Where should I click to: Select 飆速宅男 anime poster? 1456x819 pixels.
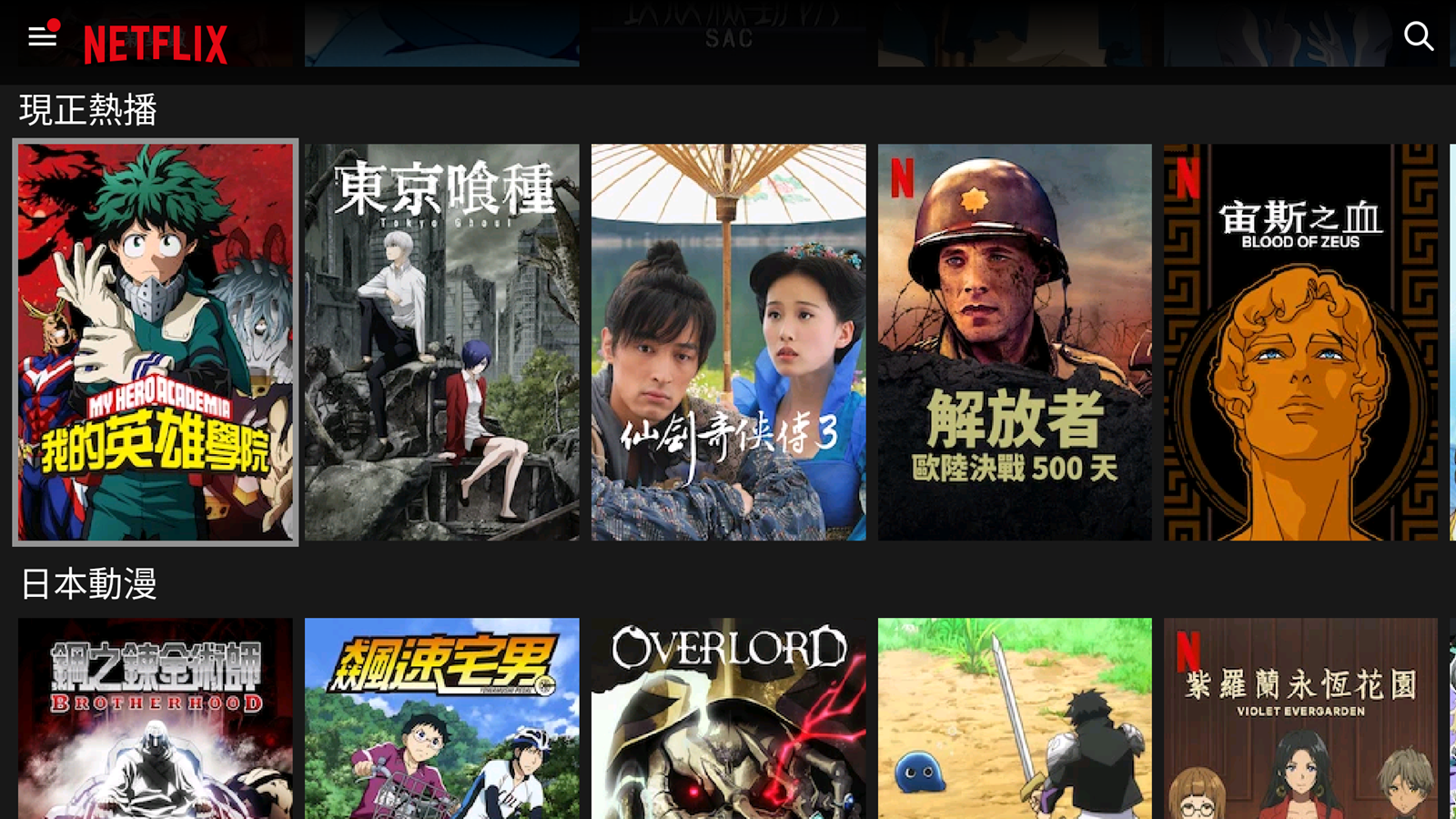[x=441, y=719]
